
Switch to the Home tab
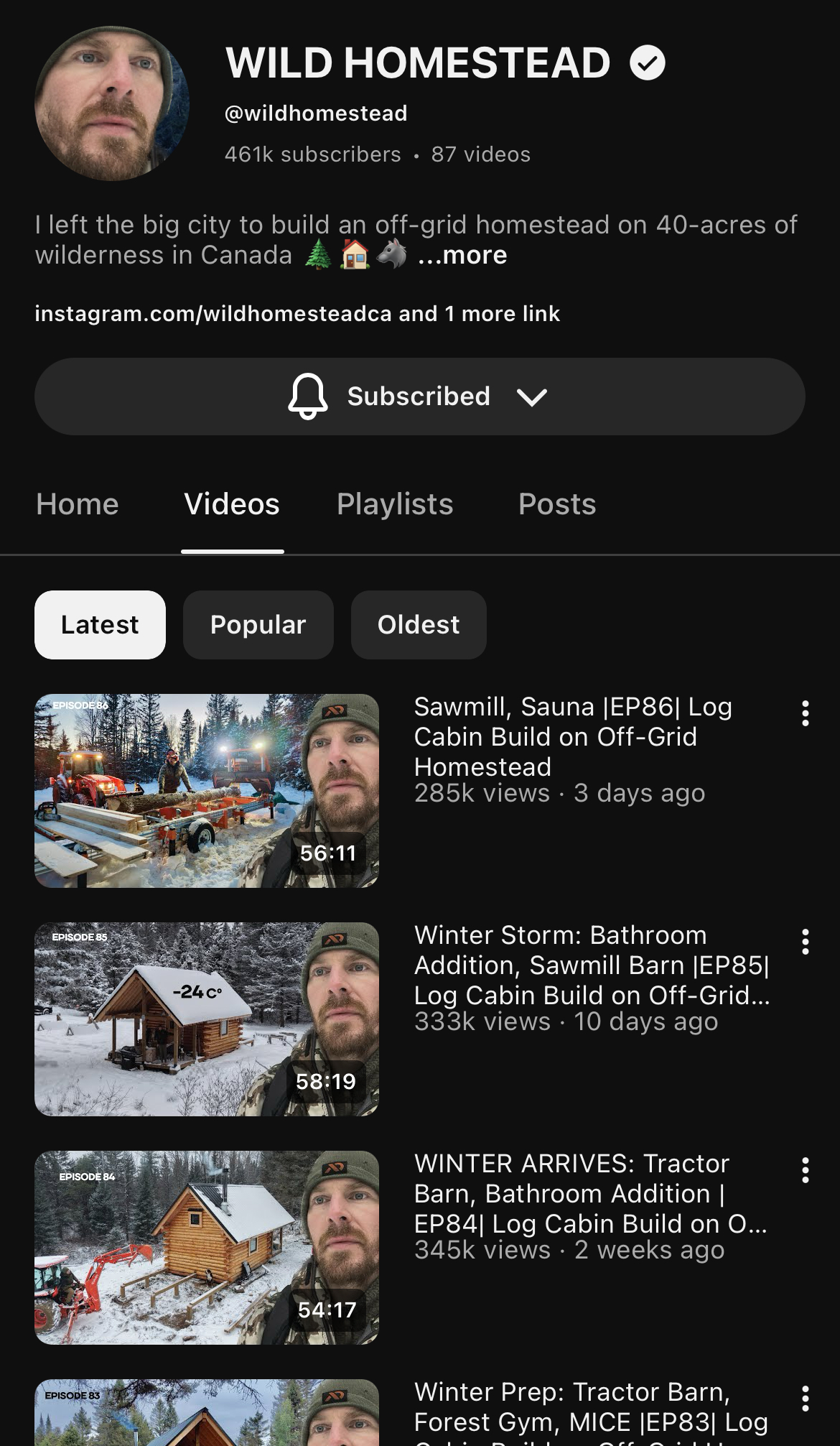tap(78, 504)
